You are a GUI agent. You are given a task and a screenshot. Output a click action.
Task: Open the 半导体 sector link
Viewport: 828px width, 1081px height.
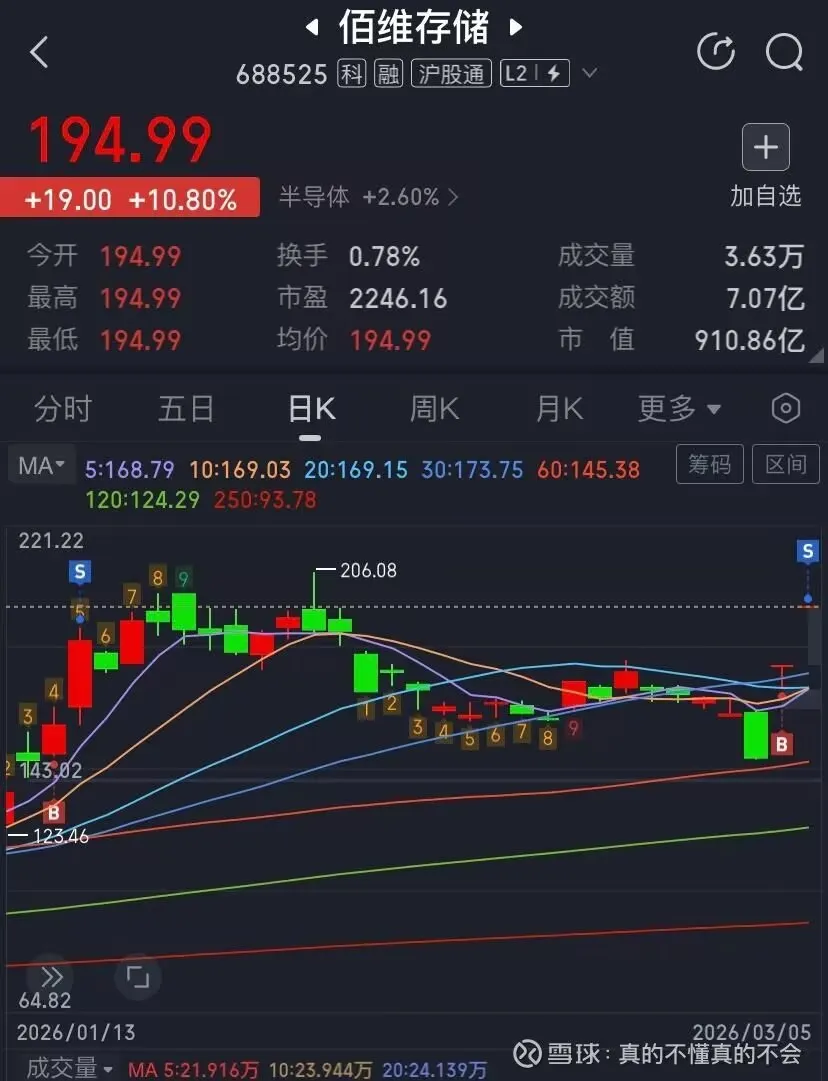(x=368, y=197)
